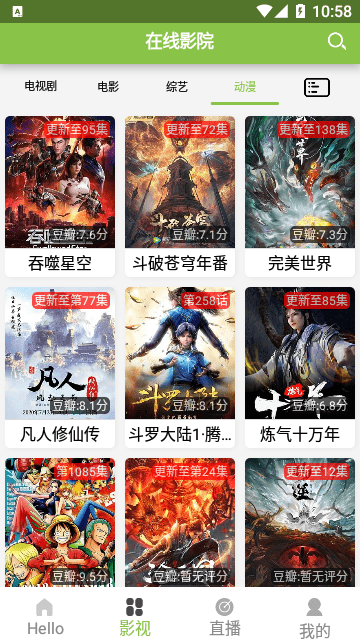Open the search icon in the header
The width and height of the screenshot is (360, 640).
coord(337,41)
